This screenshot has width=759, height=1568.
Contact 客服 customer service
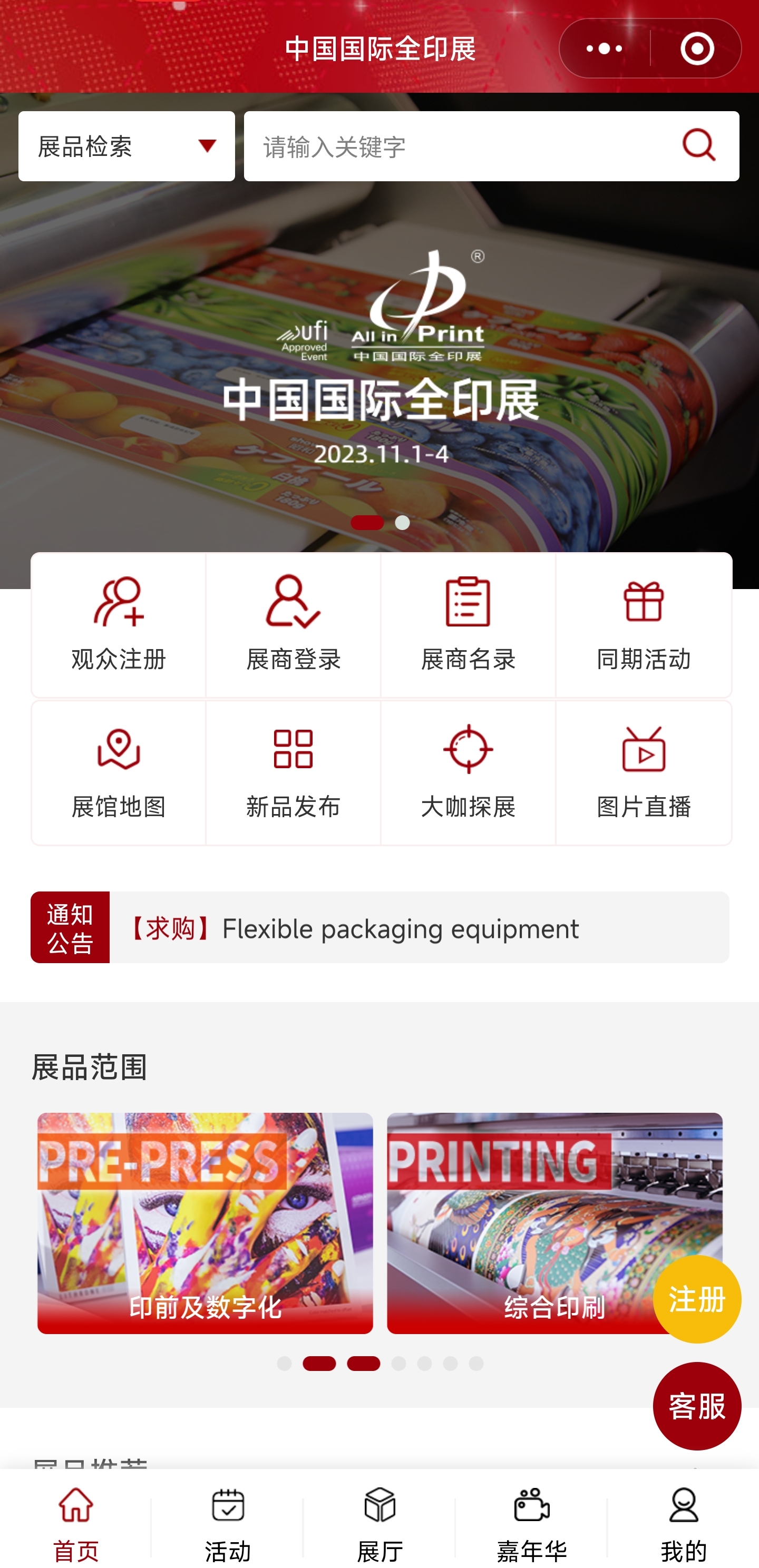pos(697,1406)
